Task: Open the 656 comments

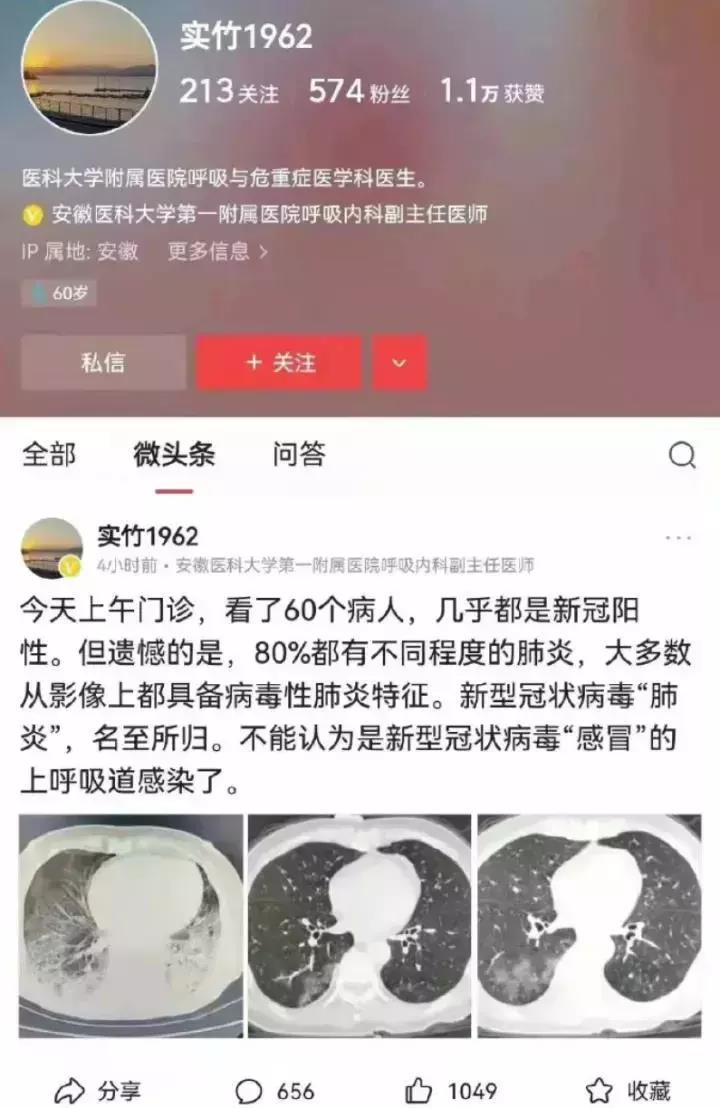Action: coord(274,1090)
